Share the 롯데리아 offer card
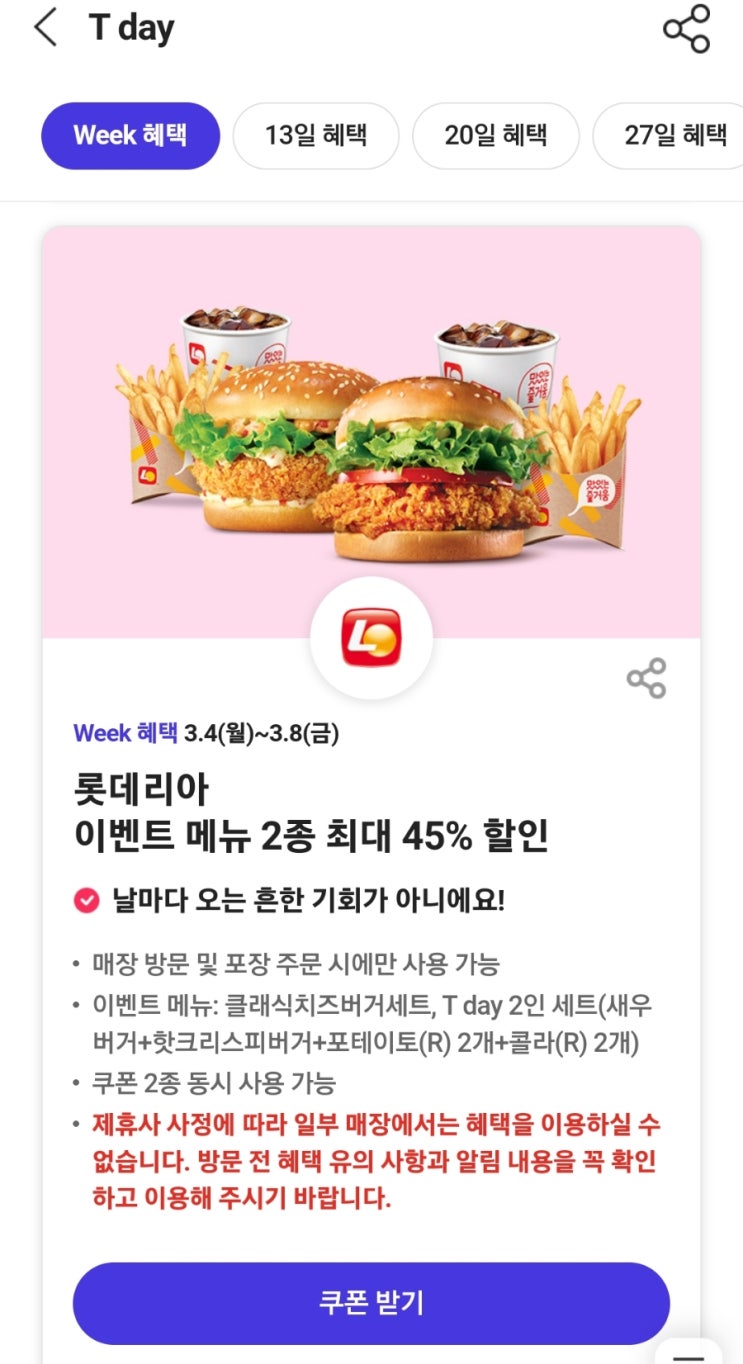Screen dimensions: 743x1364 646,679
